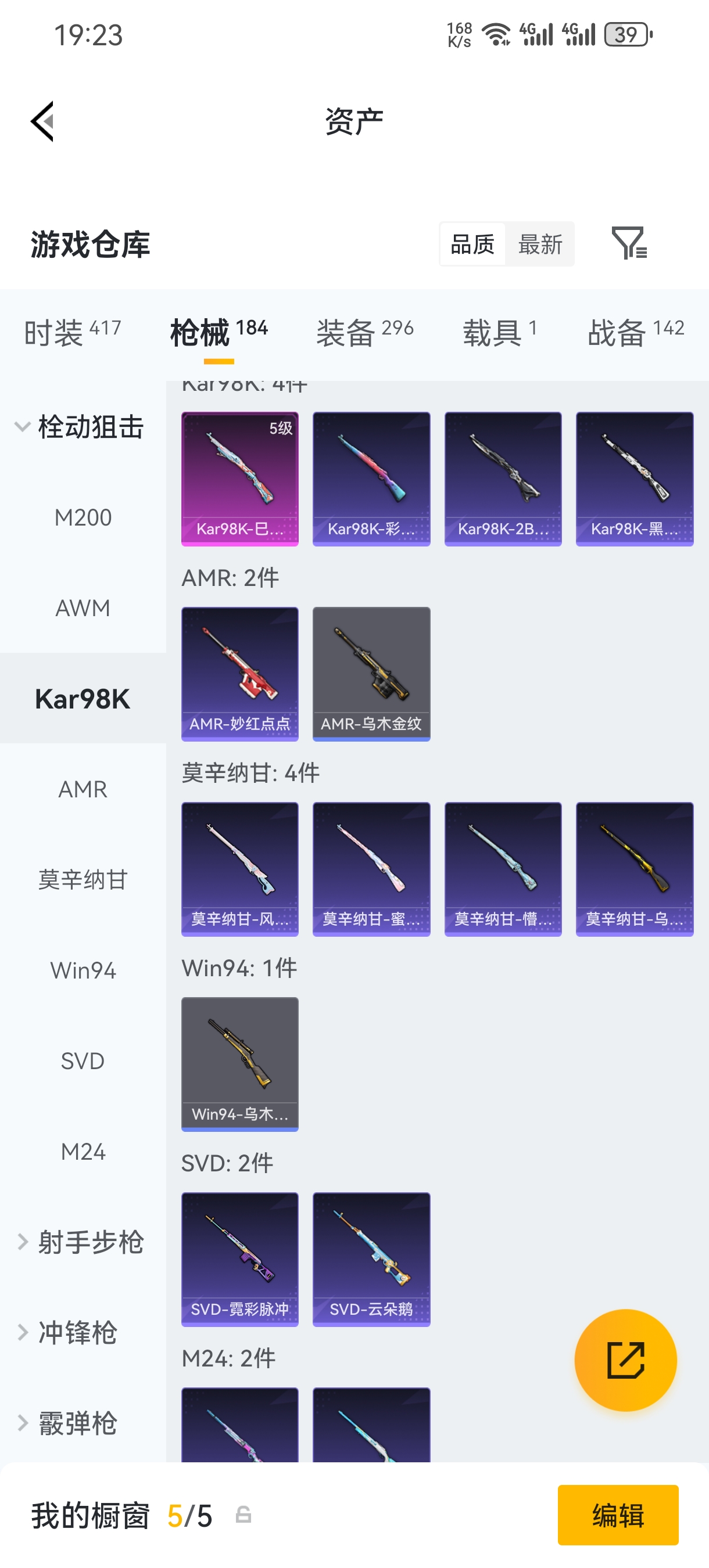Sort the warehouse by 品质
Viewport: 709px width, 1568px height.
tap(472, 244)
